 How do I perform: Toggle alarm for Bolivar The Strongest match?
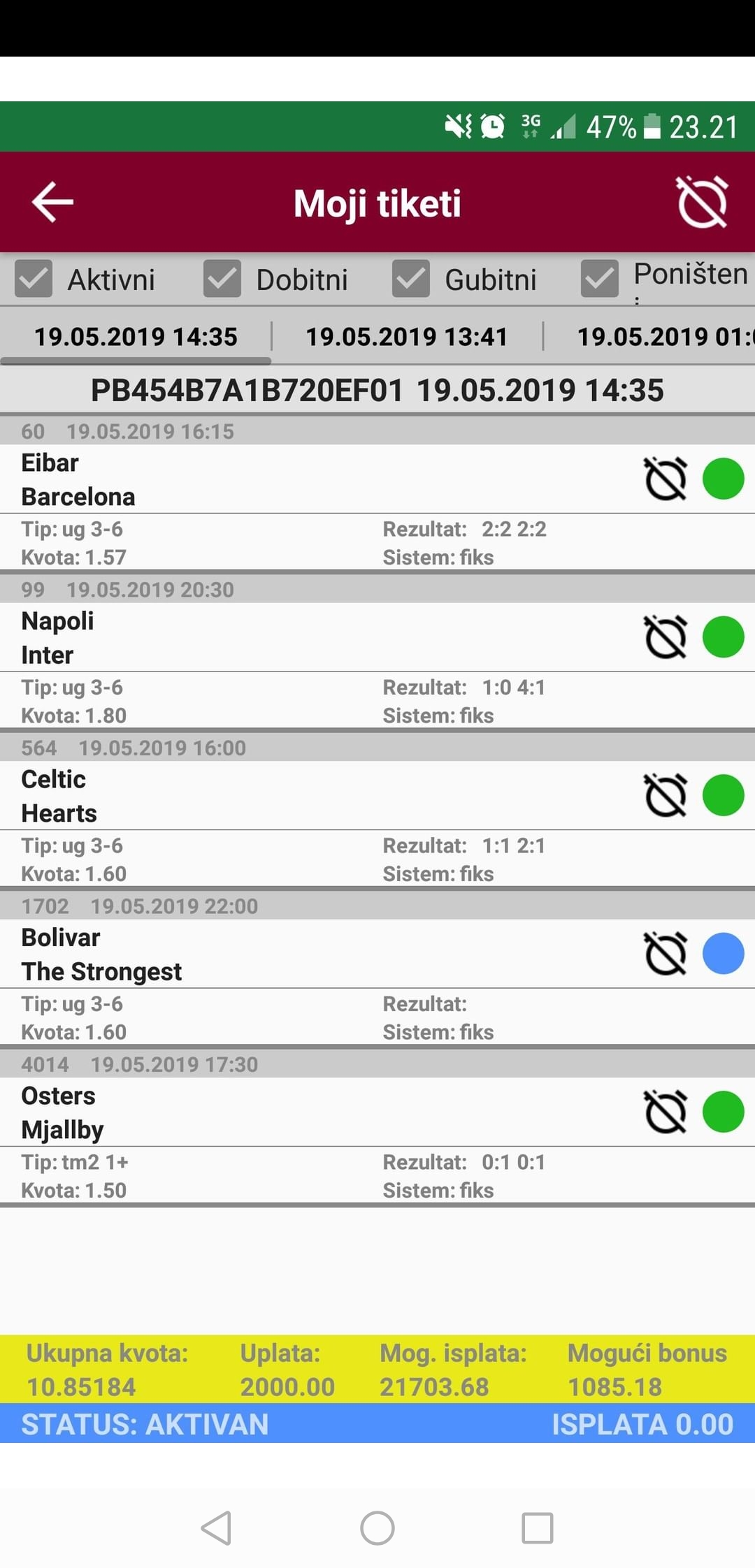click(x=666, y=953)
